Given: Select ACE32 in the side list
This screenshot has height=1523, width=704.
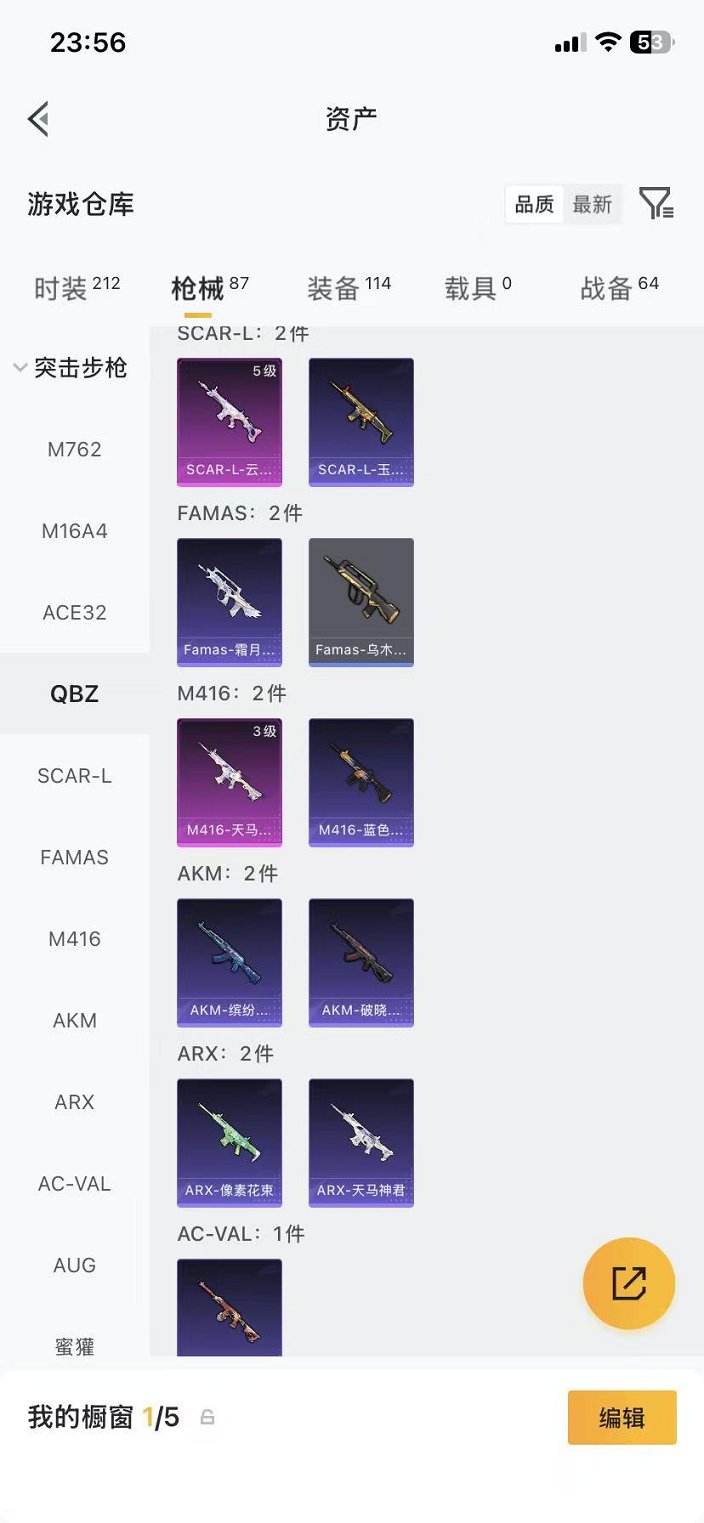Looking at the screenshot, I should click(x=75, y=613).
